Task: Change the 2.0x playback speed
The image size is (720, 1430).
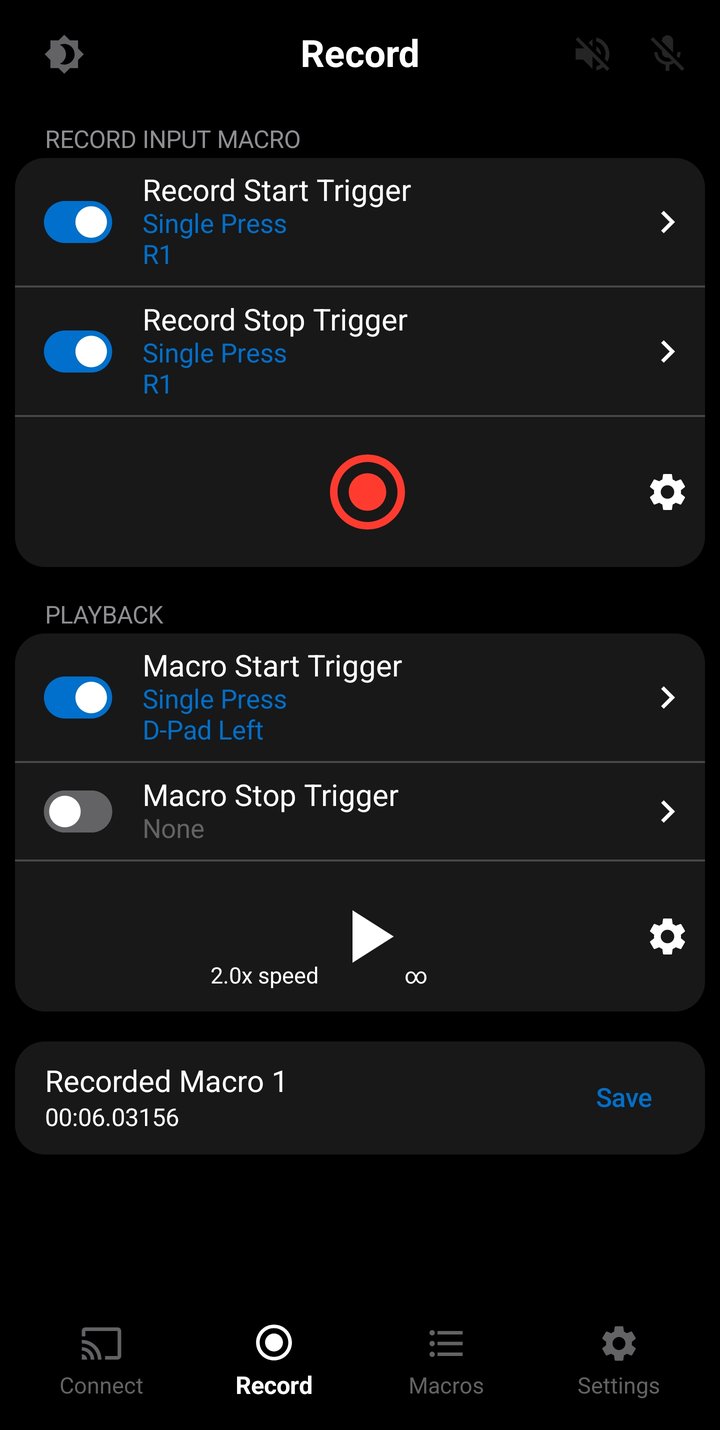Action: [264, 975]
